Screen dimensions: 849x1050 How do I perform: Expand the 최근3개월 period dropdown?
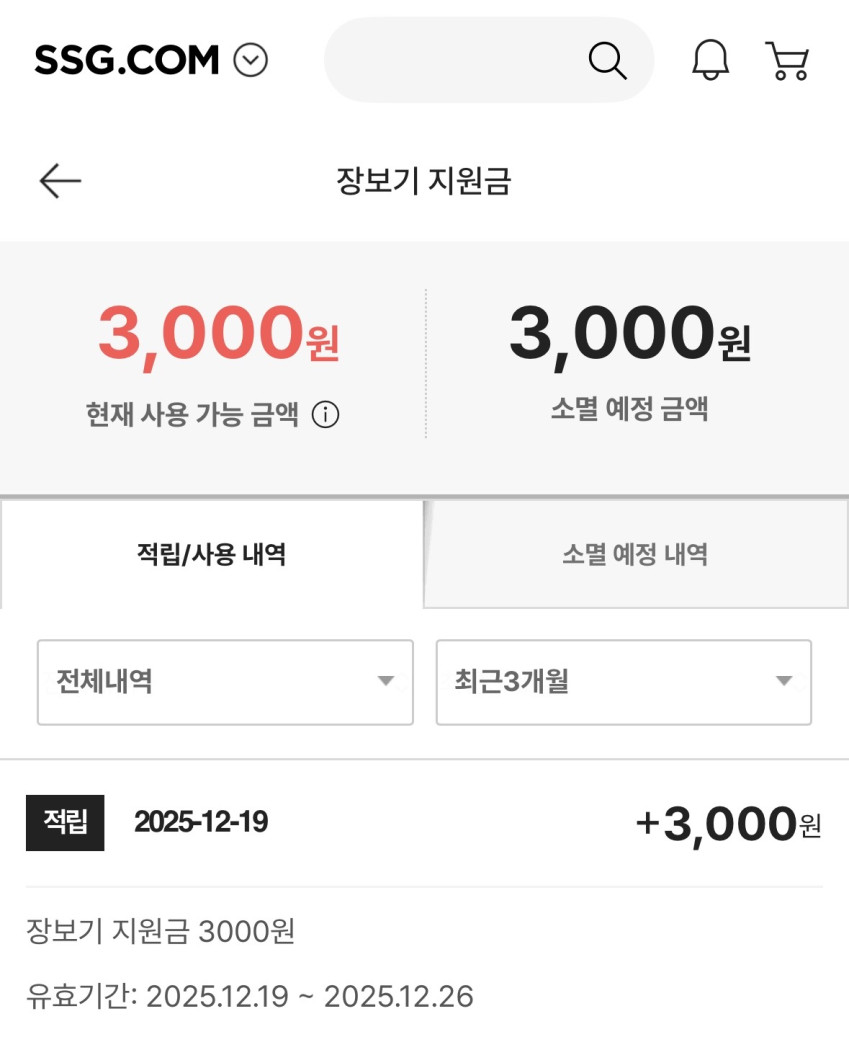point(623,682)
